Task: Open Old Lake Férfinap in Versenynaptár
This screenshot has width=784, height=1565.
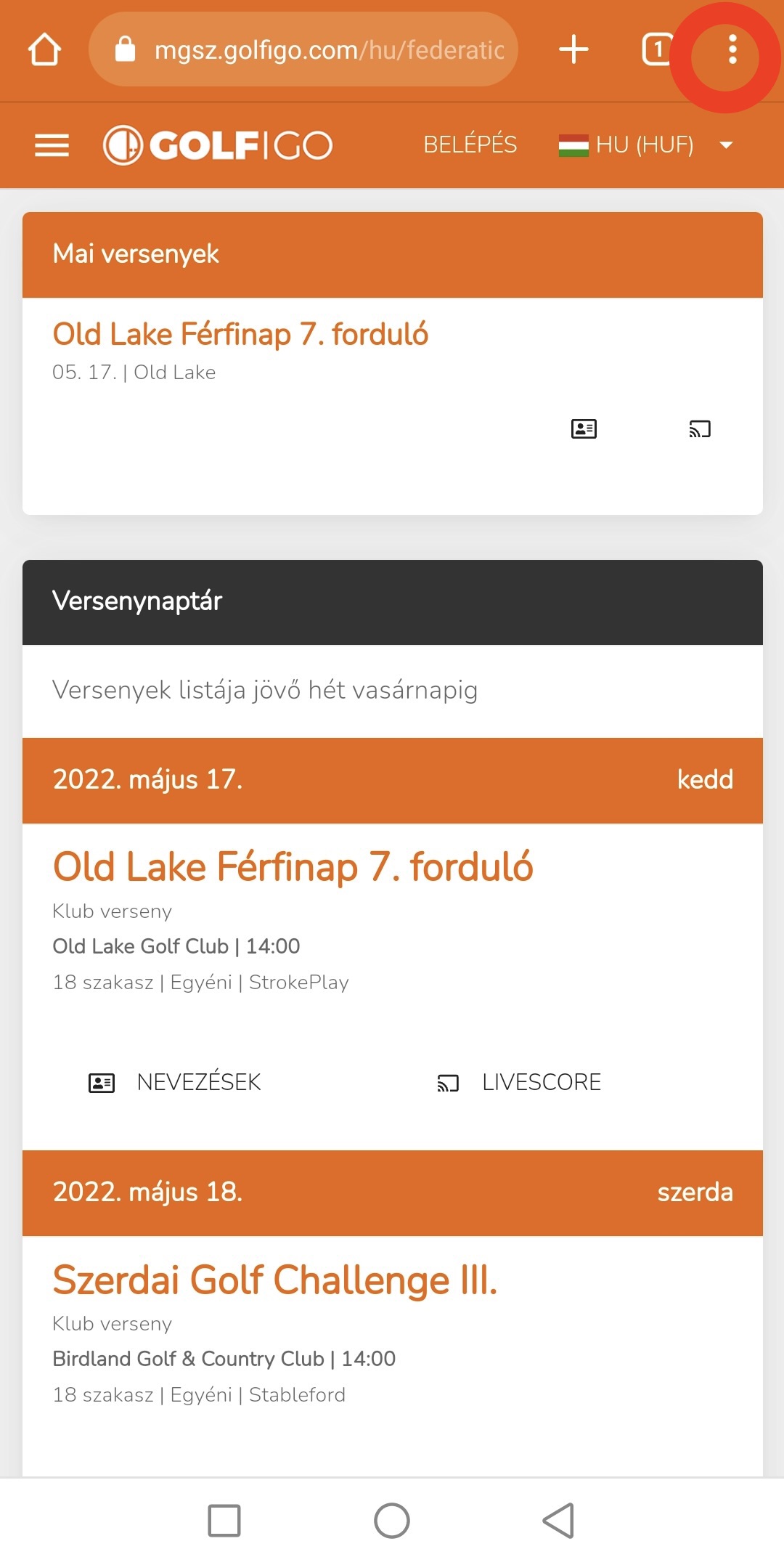Action: click(293, 866)
